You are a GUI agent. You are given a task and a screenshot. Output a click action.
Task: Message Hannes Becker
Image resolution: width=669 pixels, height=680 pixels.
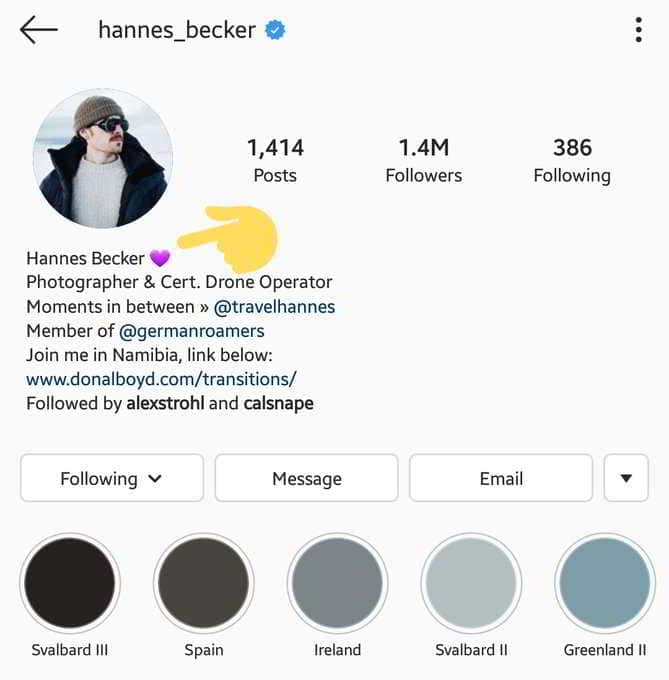[306, 479]
